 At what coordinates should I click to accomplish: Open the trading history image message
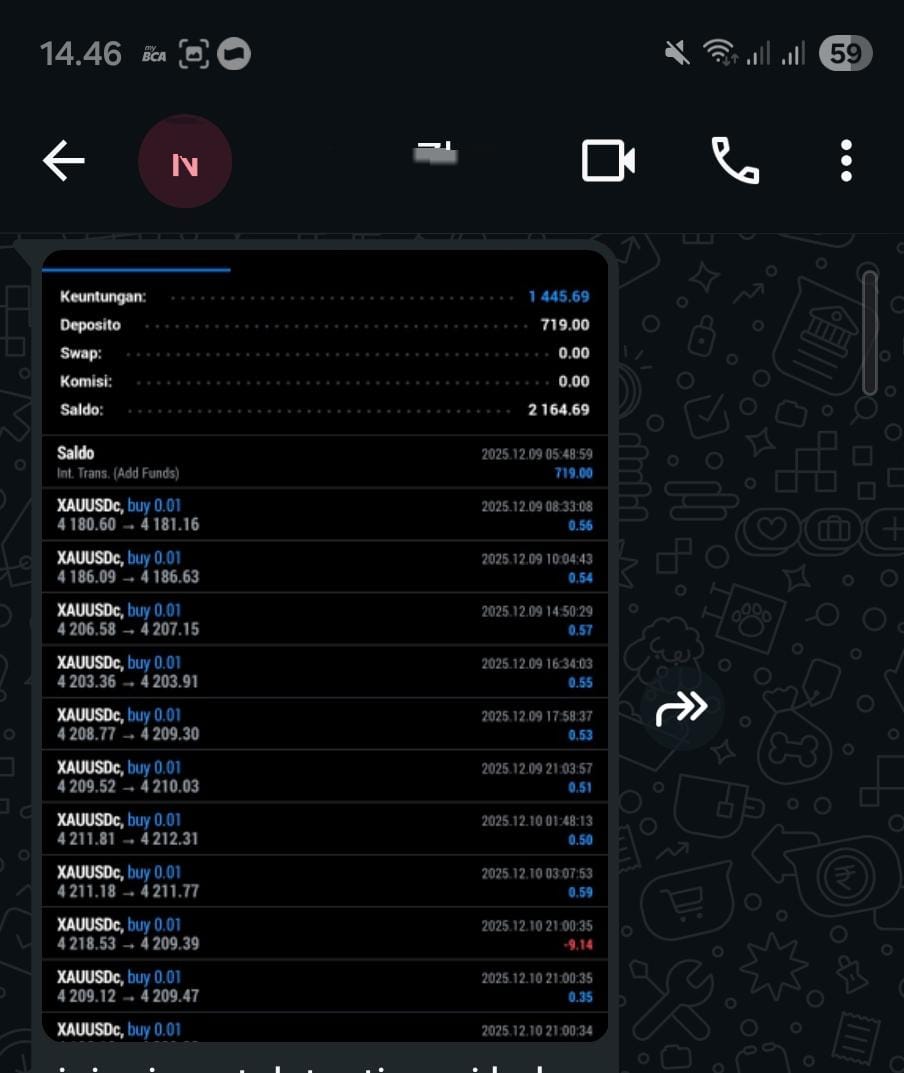pos(325,645)
